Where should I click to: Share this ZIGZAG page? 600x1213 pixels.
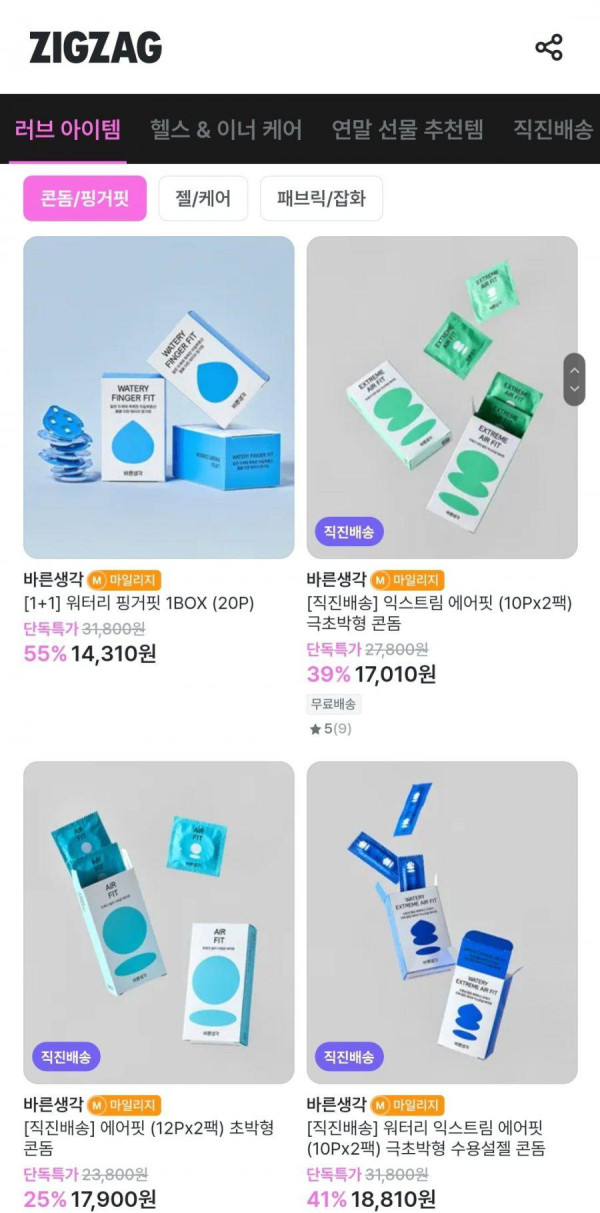point(549,47)
